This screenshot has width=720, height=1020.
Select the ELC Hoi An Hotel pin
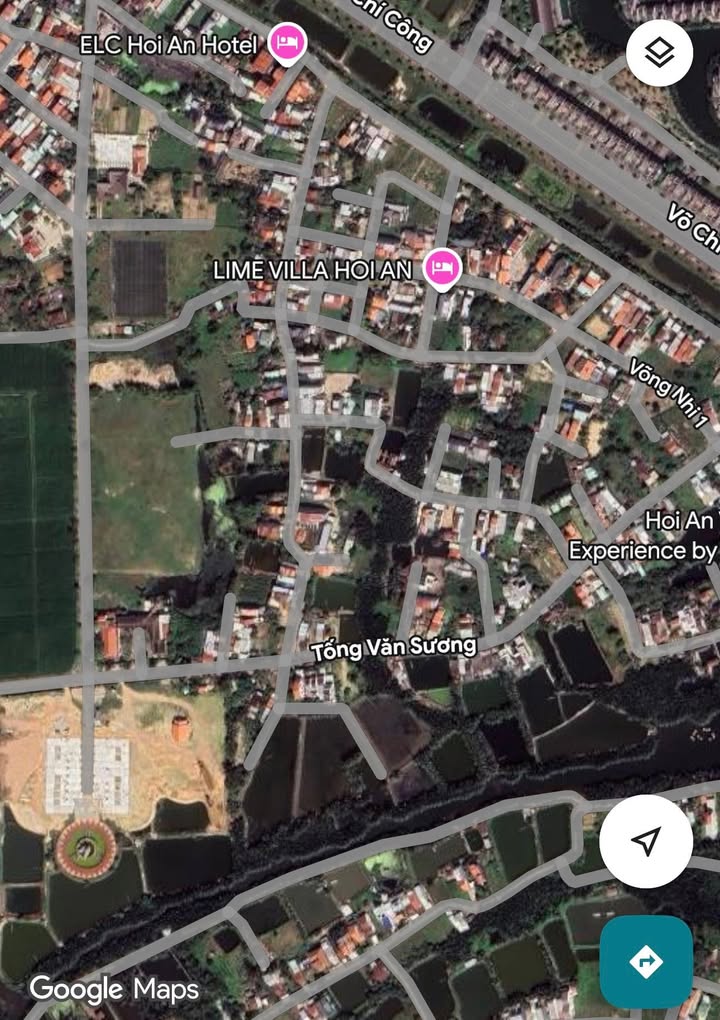pos(288,44)
